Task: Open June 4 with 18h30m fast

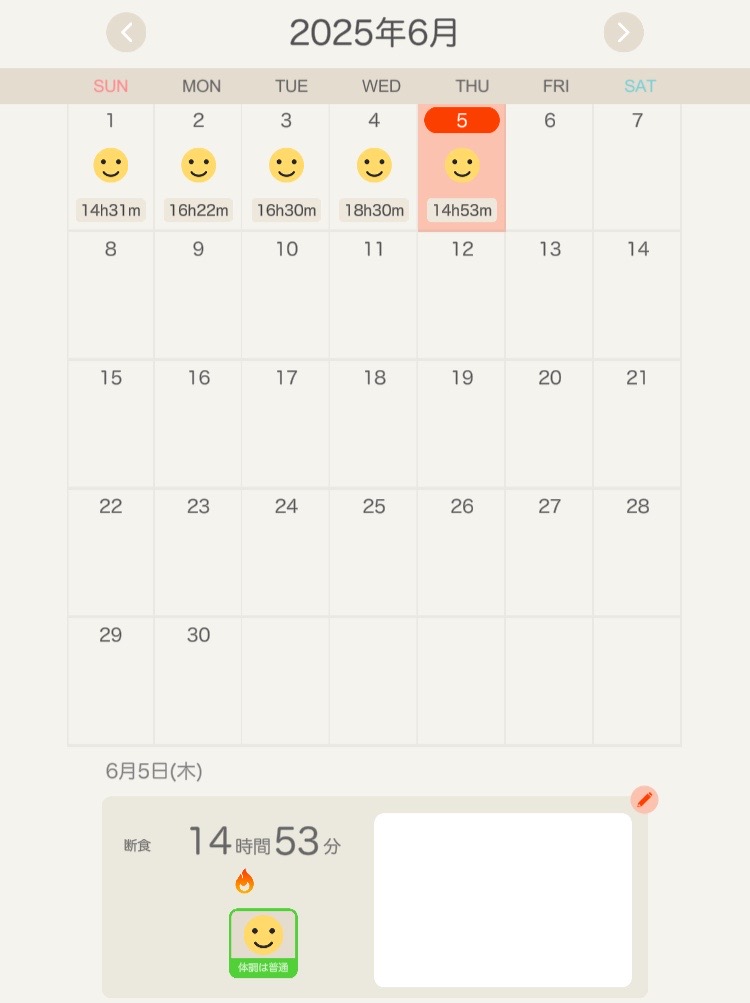Action: 374,167
